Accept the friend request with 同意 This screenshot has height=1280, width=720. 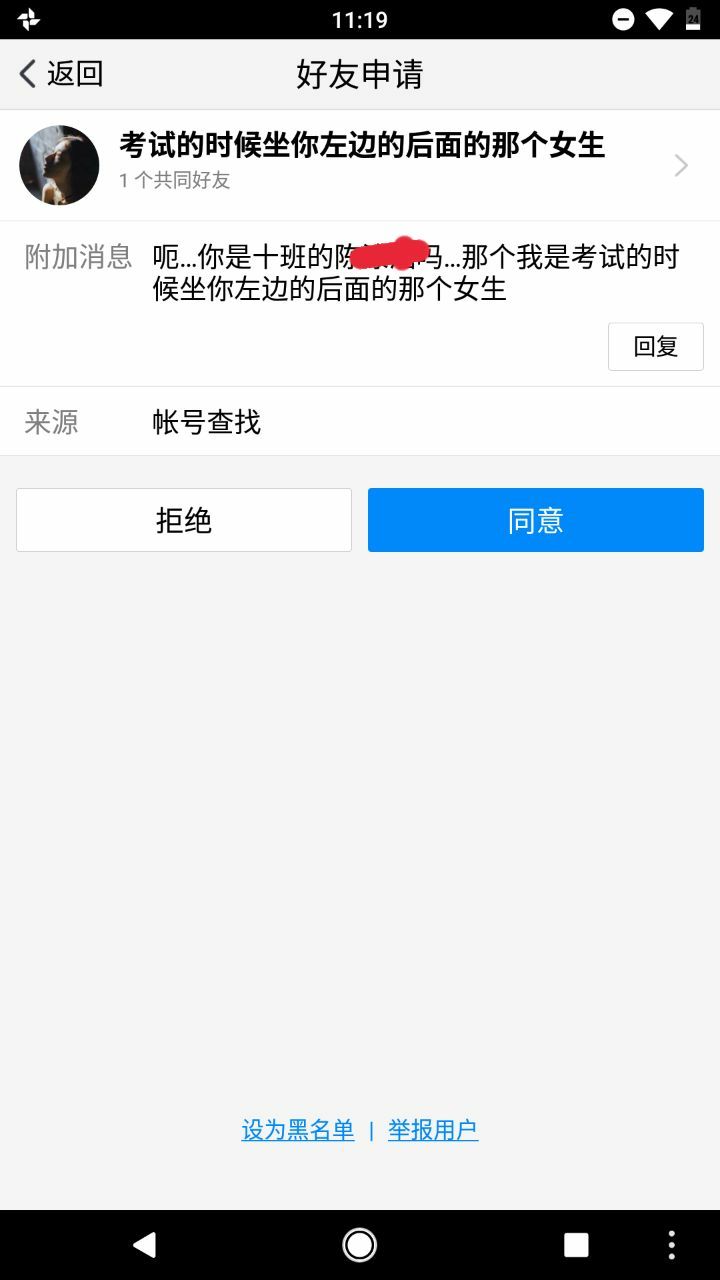[535, 520]
